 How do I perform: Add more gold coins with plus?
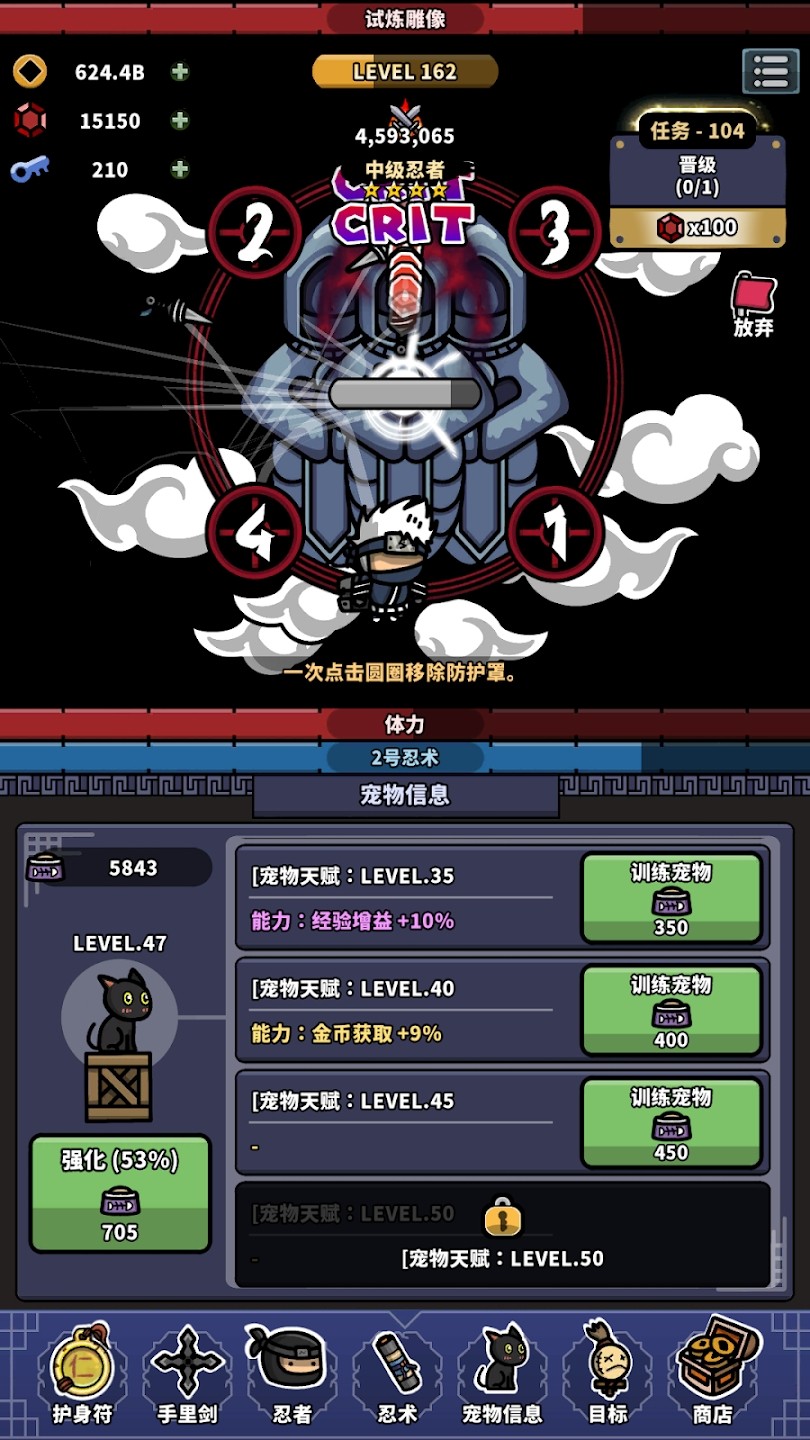pyautogui.click(x=180, y=72)
